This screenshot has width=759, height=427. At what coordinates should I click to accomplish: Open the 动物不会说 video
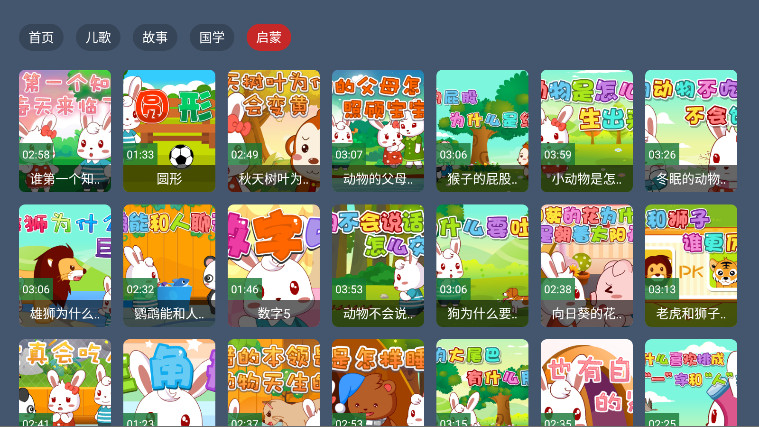378,265
